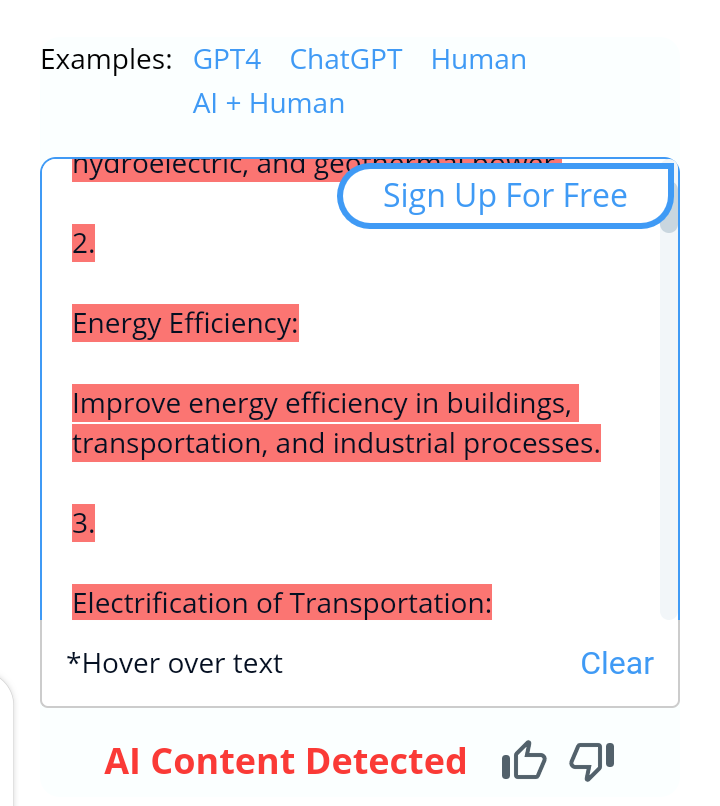Load the ChatGPT example text
This screenshot has width=720, height=806.
pyautogui.click(x=346, y=60)
